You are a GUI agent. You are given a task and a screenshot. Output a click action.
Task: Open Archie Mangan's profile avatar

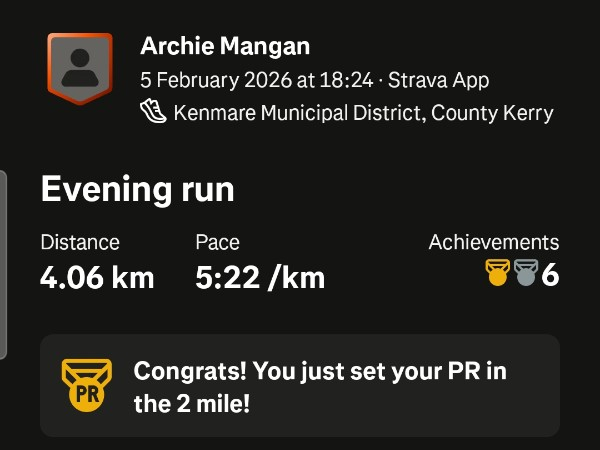point(79,67)
